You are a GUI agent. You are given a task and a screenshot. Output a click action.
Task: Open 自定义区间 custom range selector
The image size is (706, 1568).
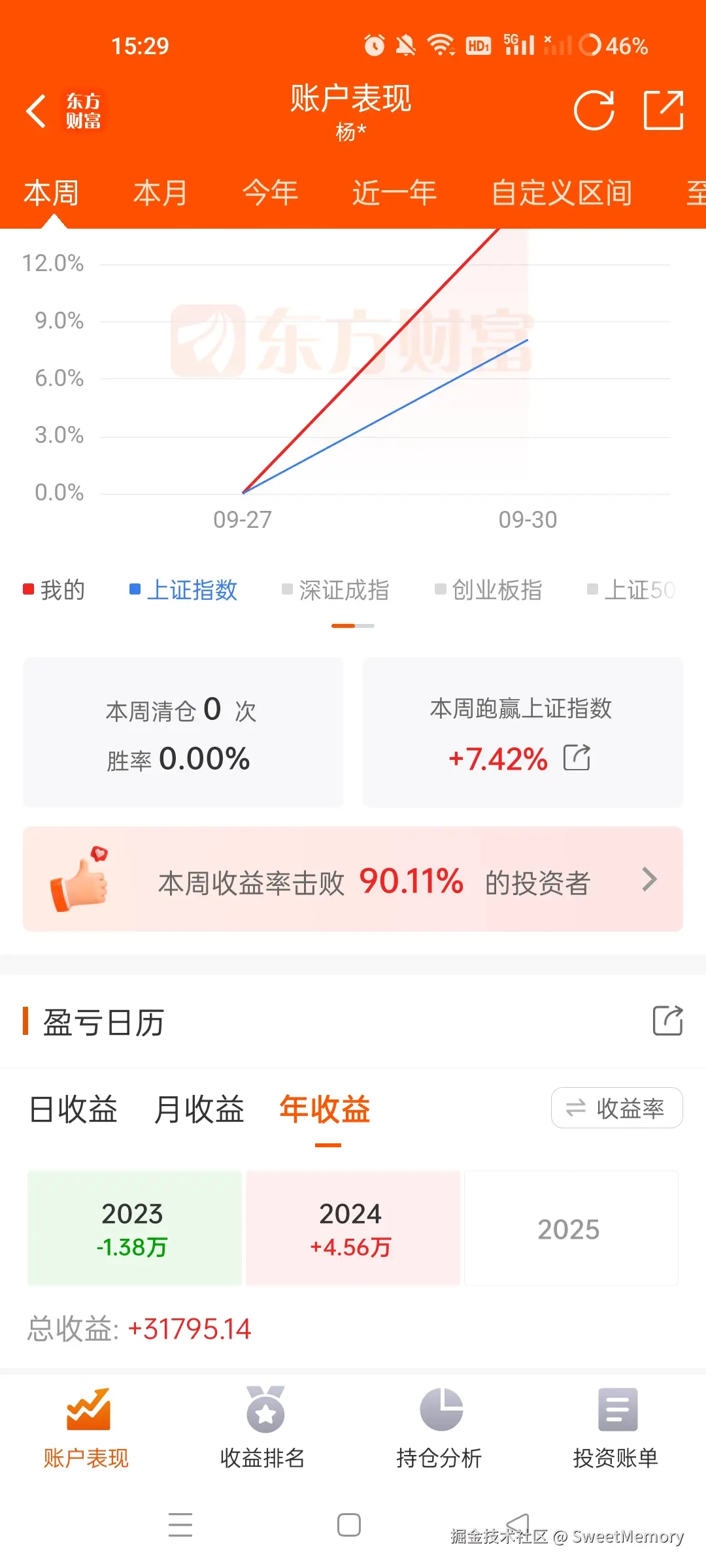(x=563, y=193)
